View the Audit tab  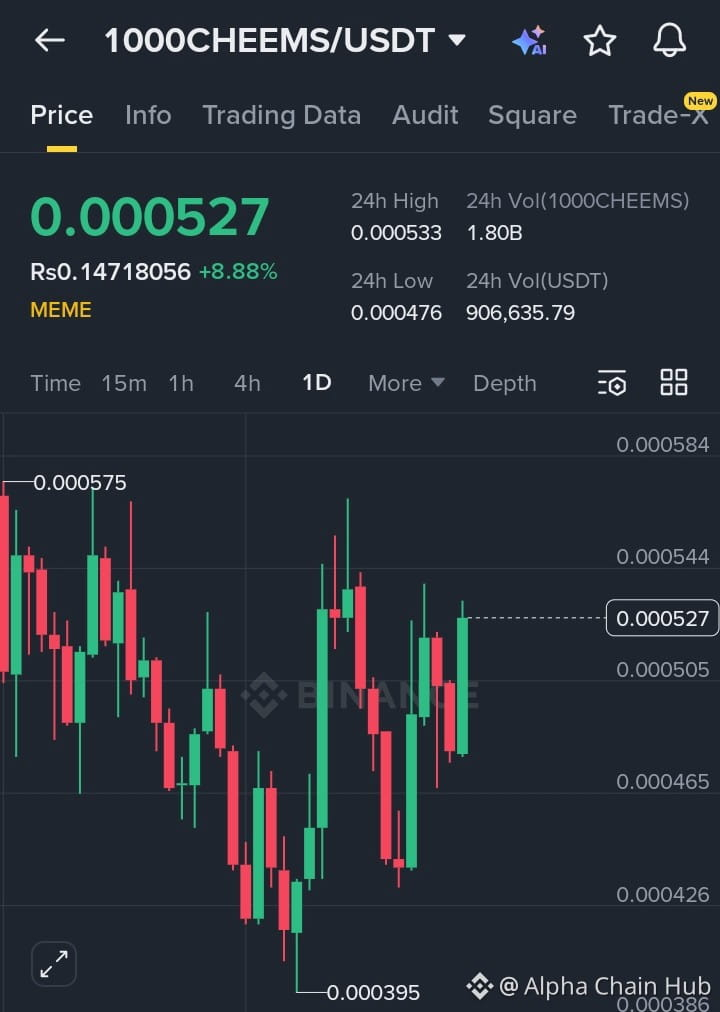coord(425,115)
